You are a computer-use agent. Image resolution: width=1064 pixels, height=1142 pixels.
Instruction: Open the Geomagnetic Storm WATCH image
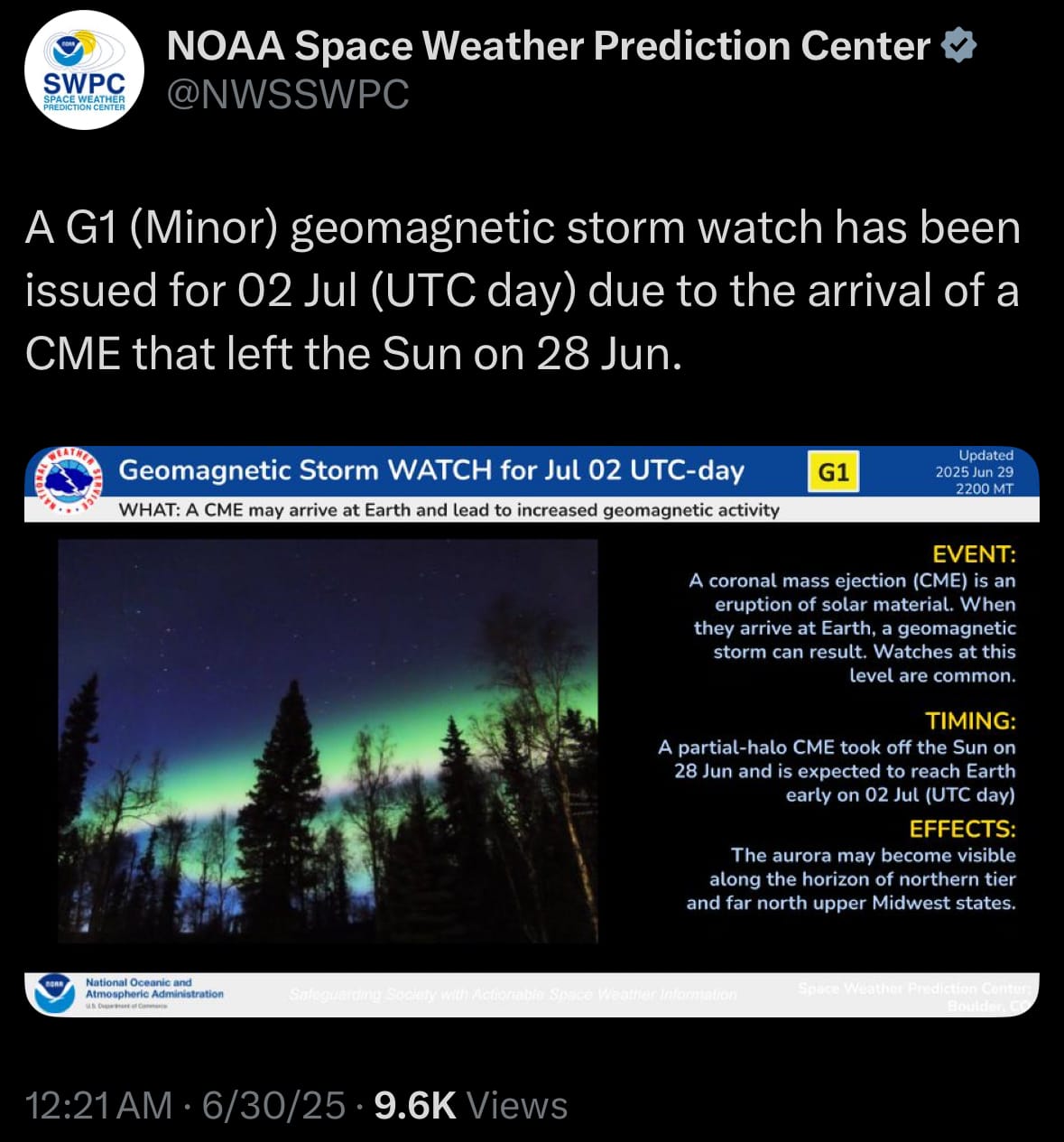click(532, 731)
